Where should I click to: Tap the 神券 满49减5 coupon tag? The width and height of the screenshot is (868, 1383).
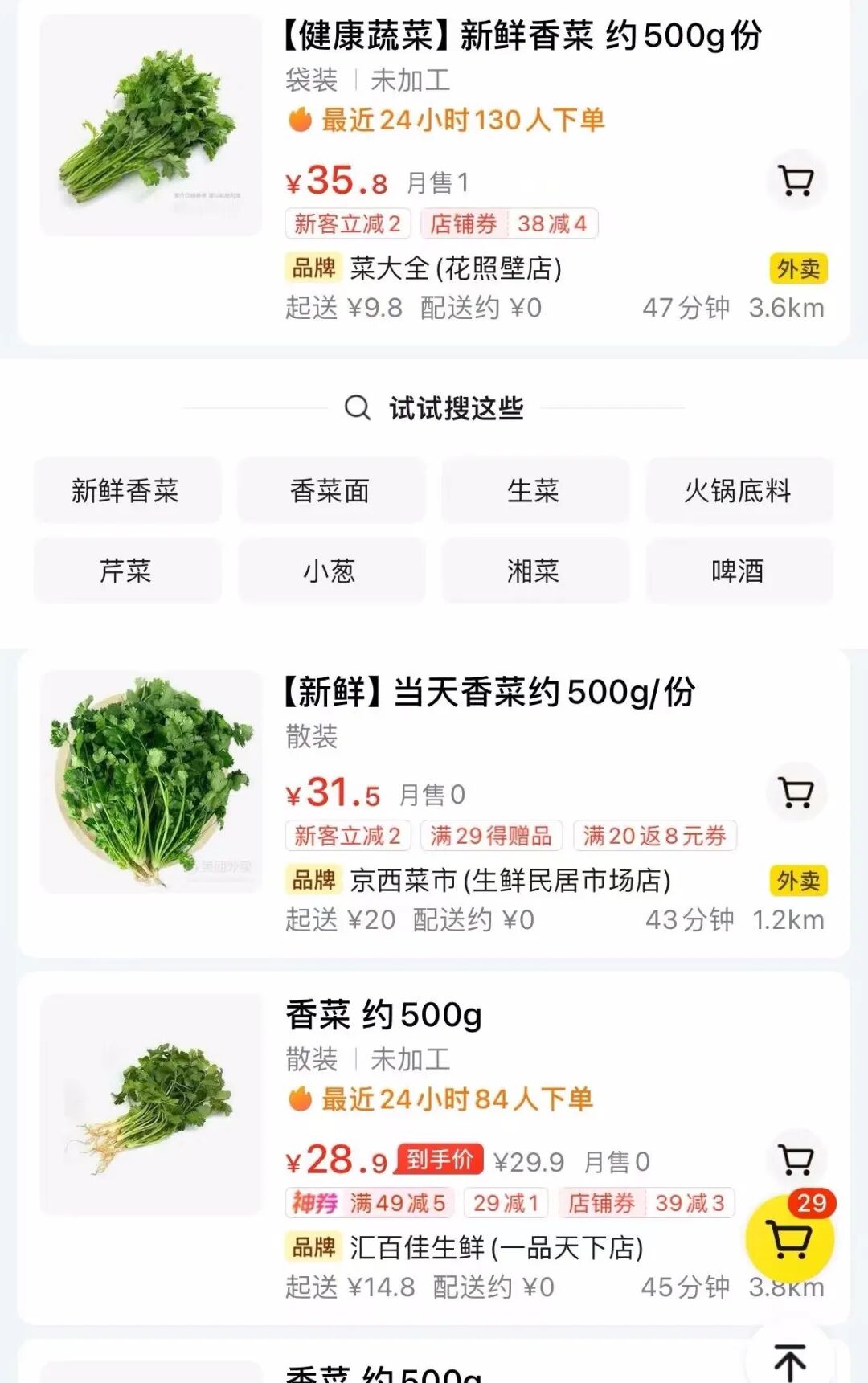tap(370, 1203)
